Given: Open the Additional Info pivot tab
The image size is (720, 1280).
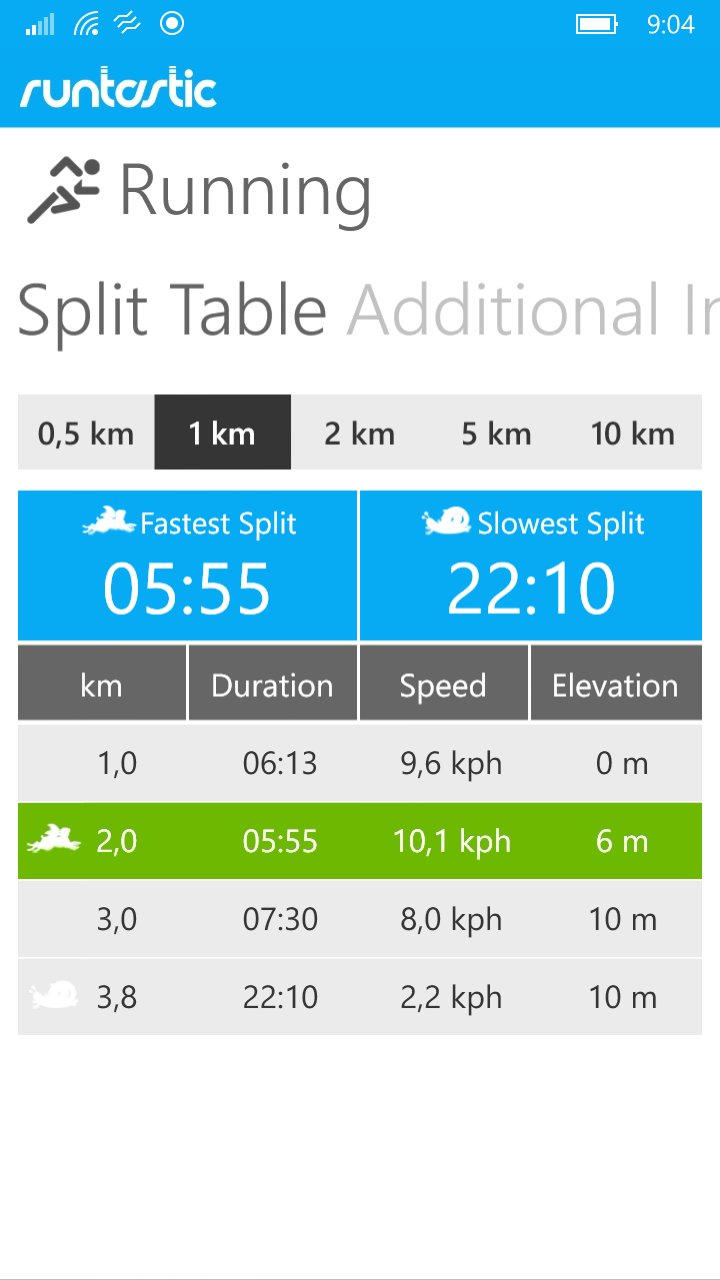Looking at the screenshot, I should tap(533, 310).
